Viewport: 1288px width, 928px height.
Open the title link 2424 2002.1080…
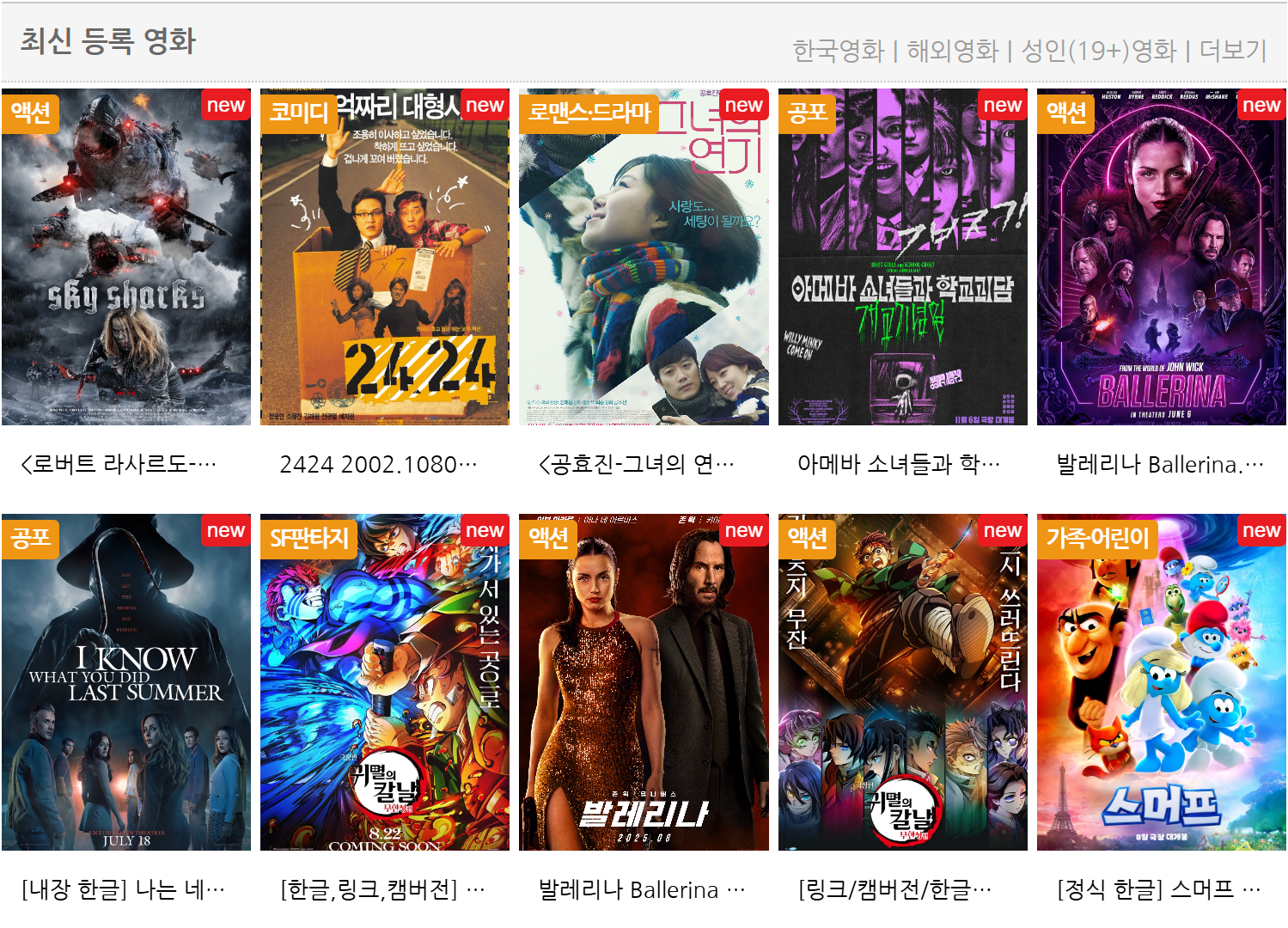(378, 465)
